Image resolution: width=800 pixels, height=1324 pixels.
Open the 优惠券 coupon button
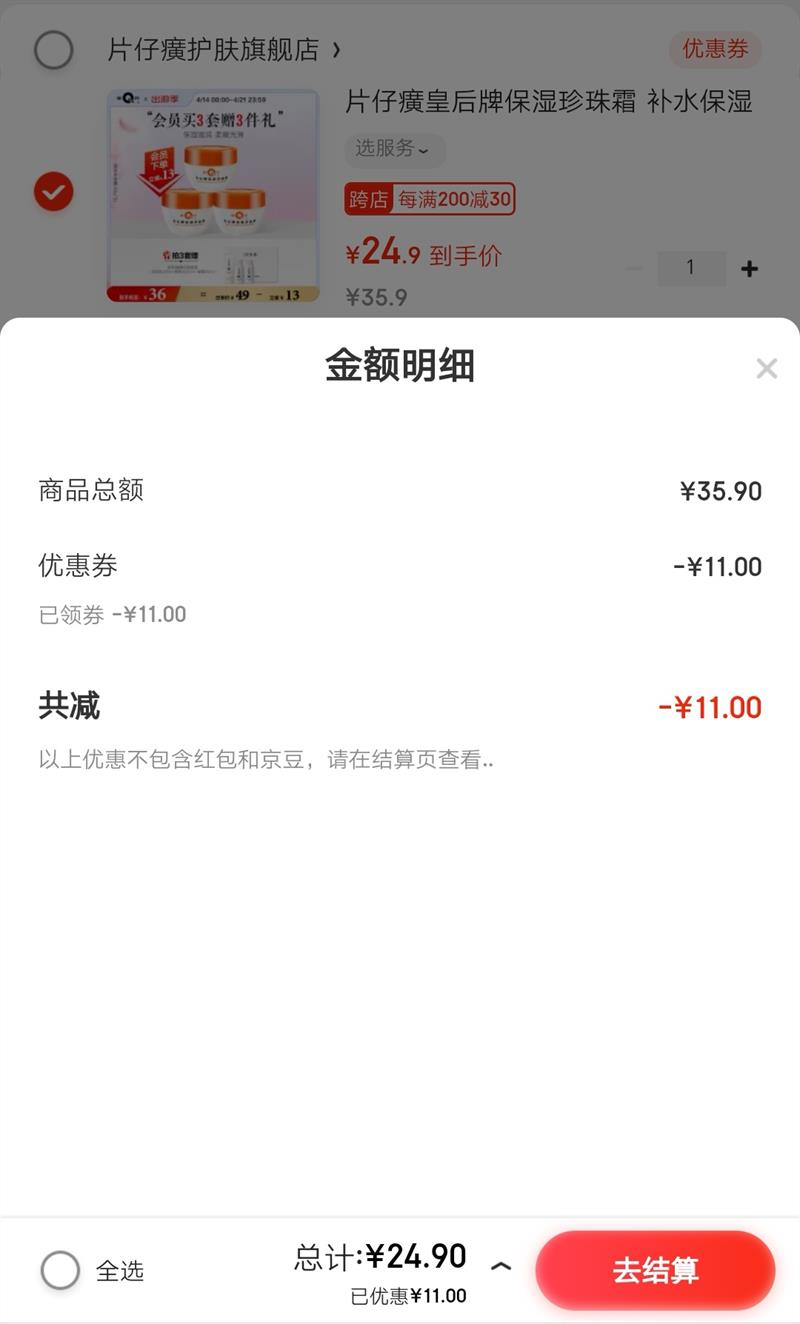(x=714, y=49)
